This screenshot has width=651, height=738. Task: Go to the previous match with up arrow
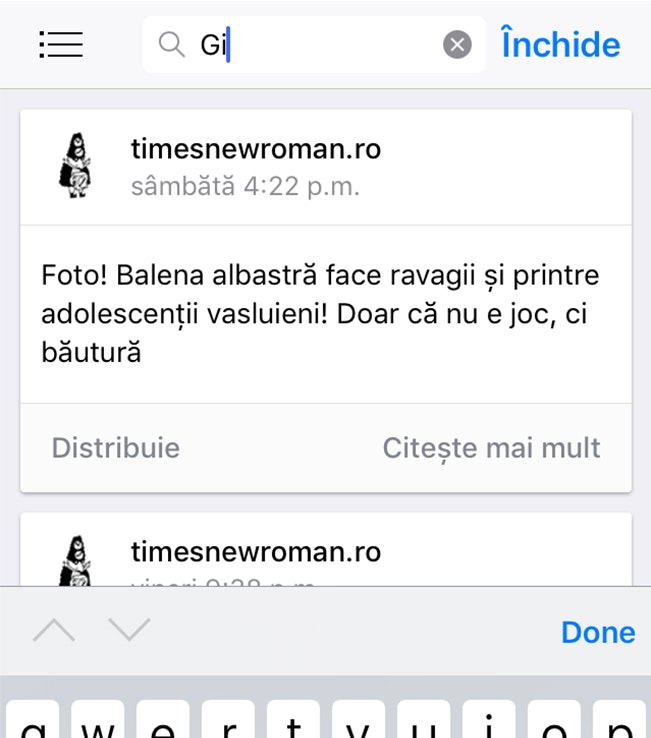tap(54, 630)
